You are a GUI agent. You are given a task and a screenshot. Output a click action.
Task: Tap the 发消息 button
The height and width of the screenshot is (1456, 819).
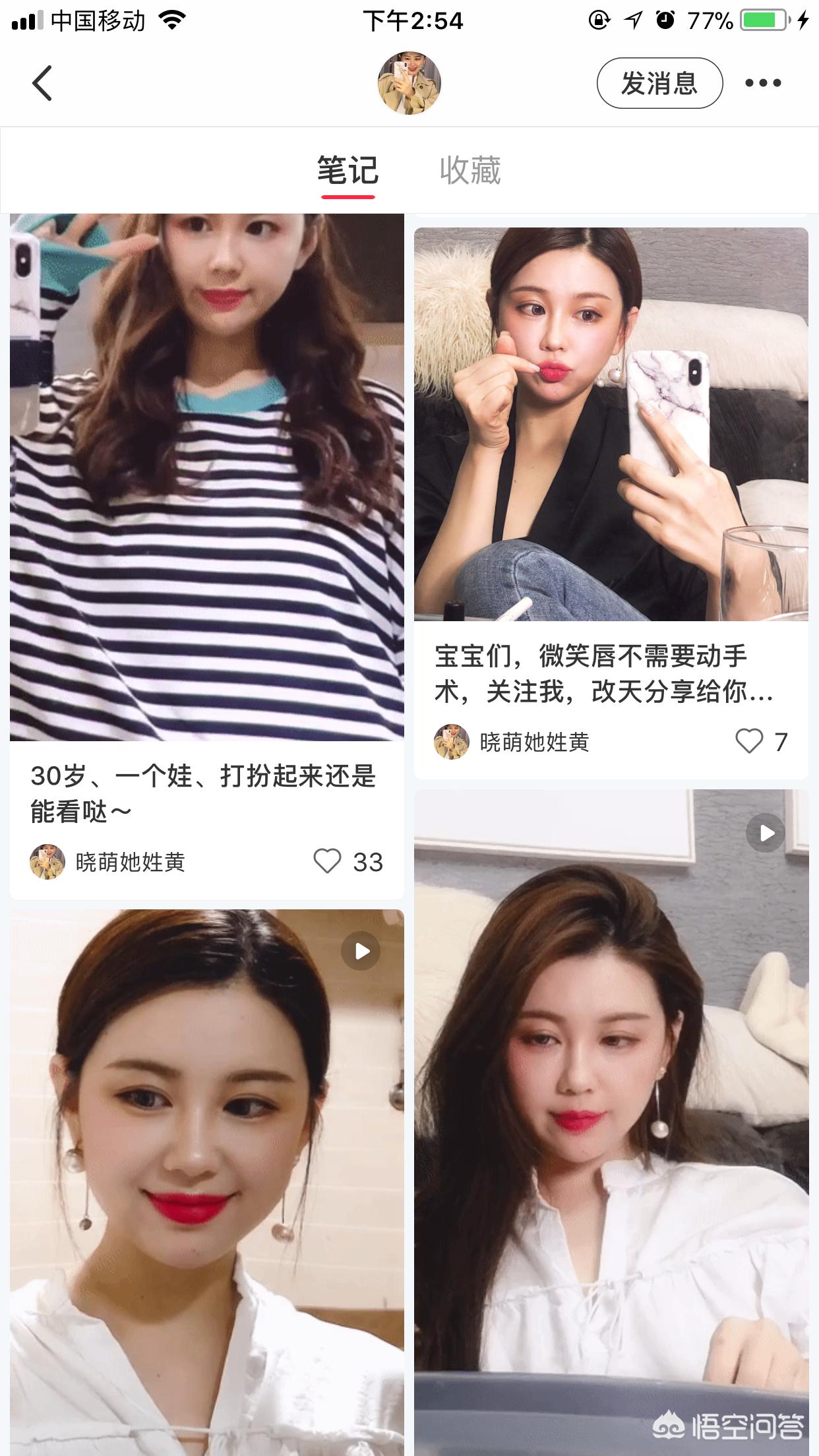[x=659, y=83]
